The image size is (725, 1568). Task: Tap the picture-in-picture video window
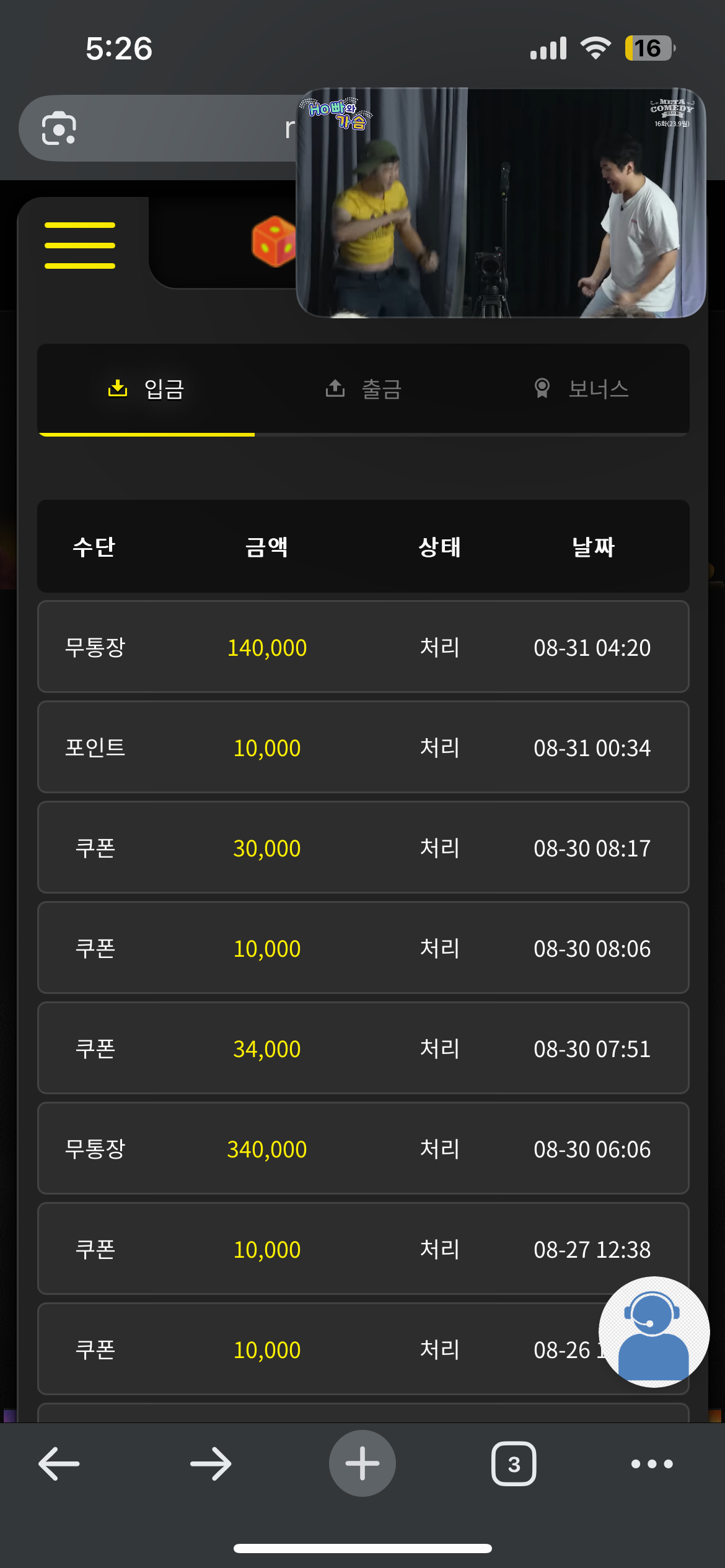click(501, 203)
